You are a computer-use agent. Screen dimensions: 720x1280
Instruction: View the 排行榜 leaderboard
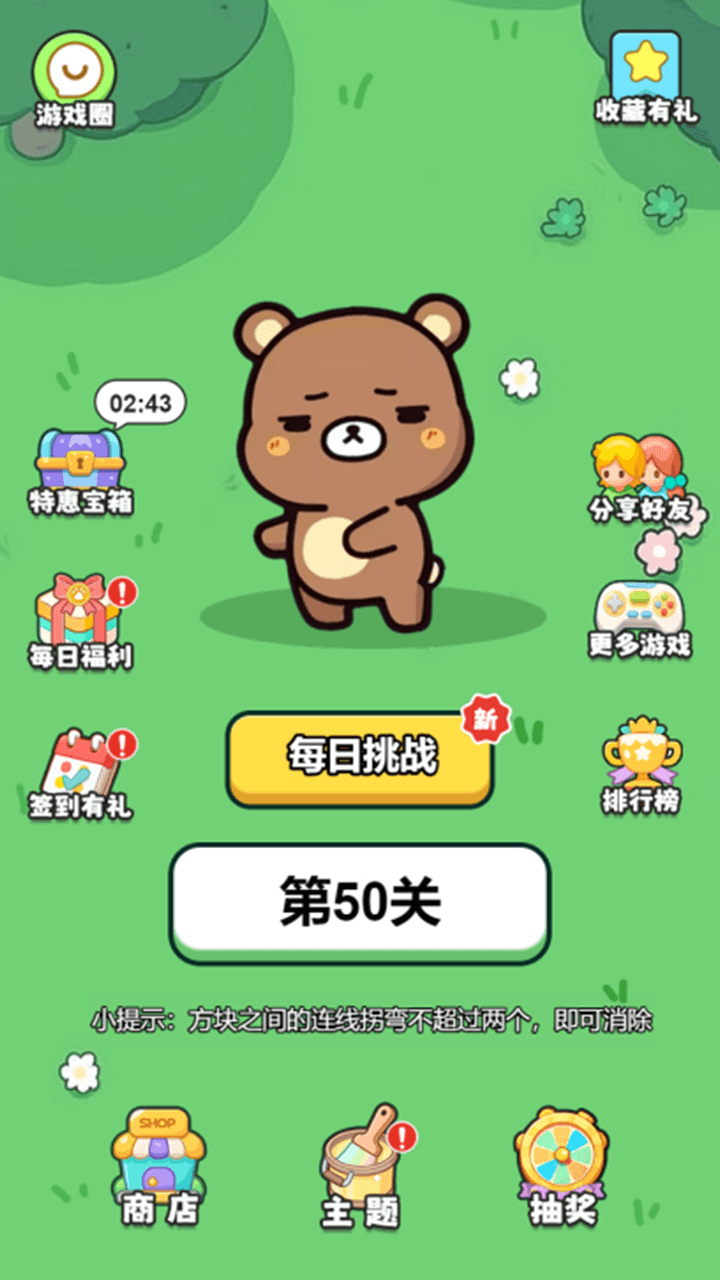[x=641, y=765]
